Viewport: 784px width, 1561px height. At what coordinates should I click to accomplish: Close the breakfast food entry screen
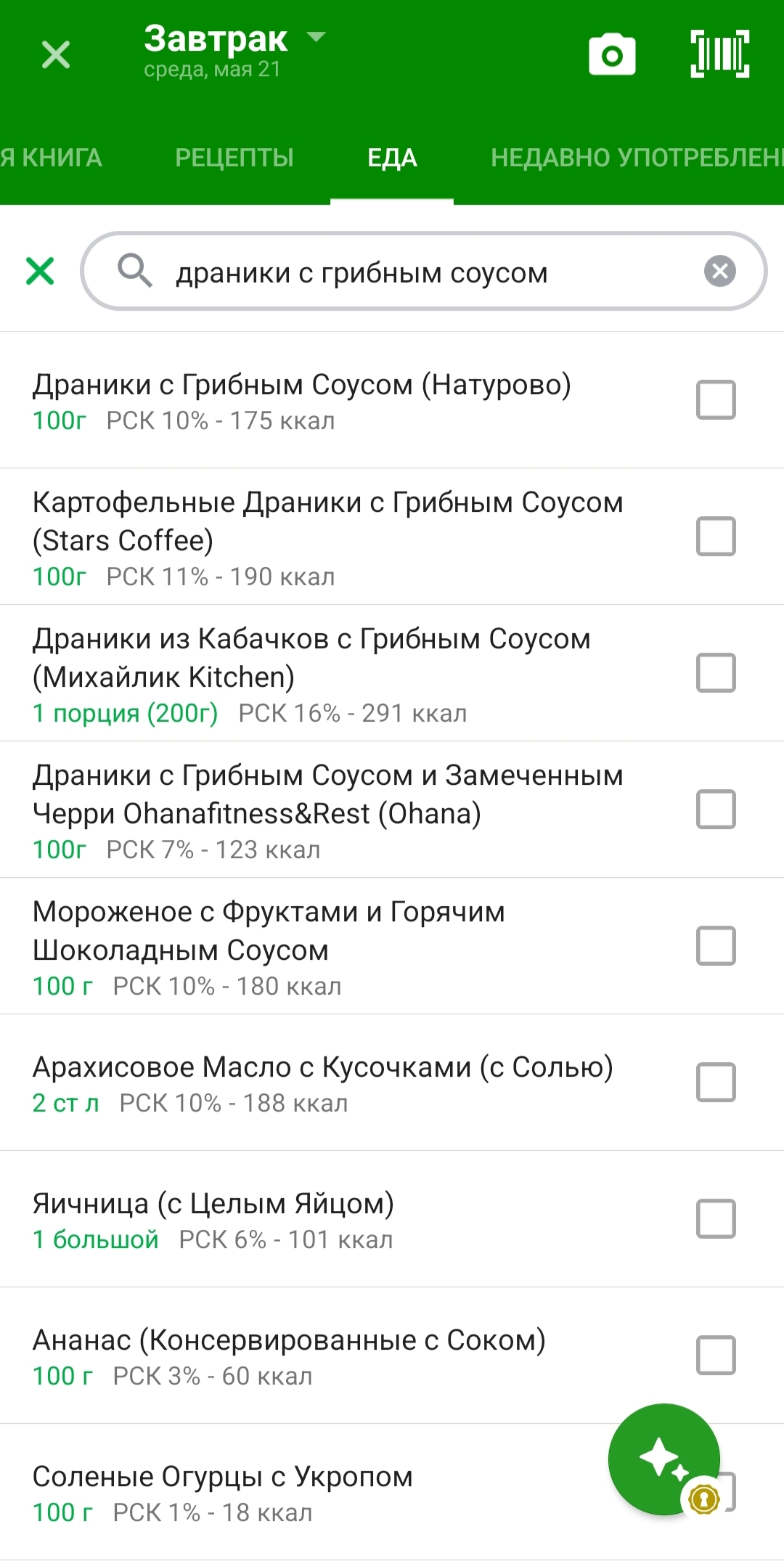click(56, 54)
